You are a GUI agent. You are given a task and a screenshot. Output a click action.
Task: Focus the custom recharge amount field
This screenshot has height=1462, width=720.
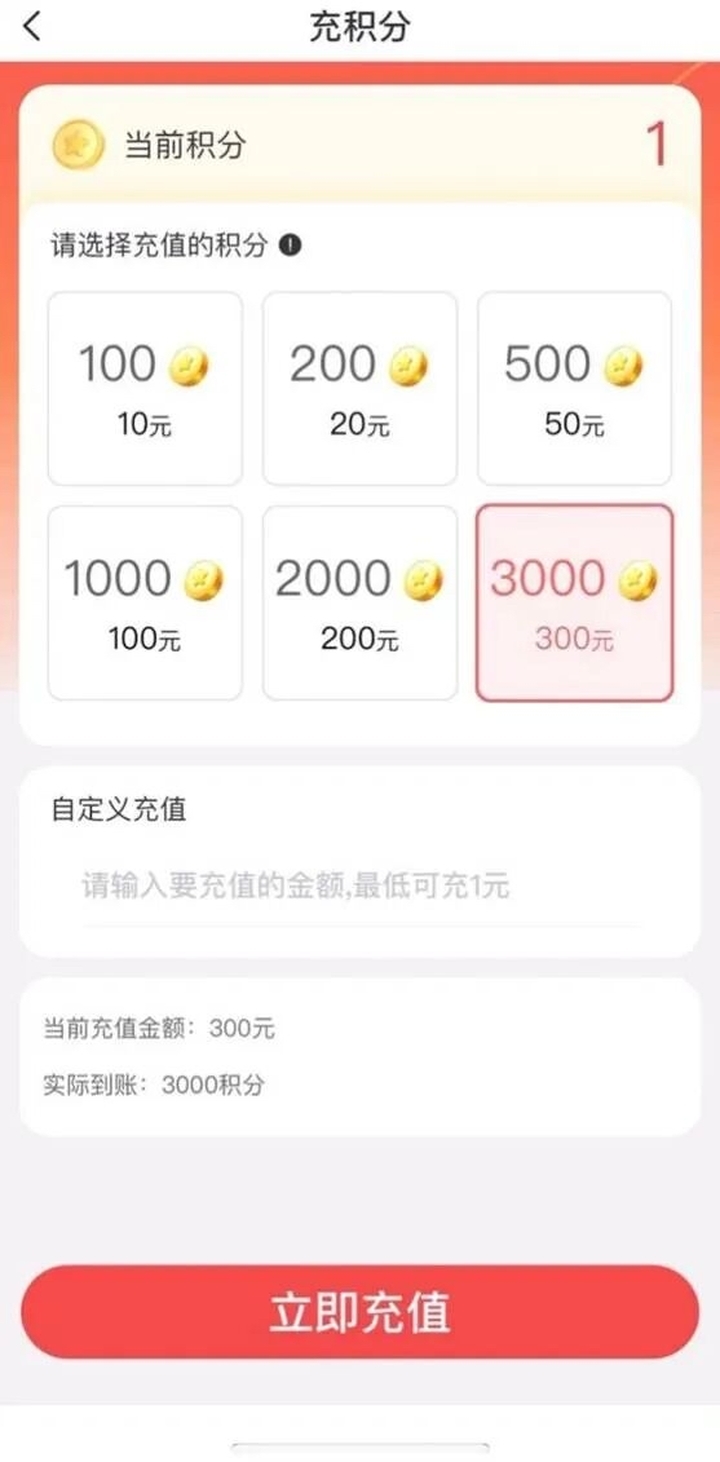point(360,886)
